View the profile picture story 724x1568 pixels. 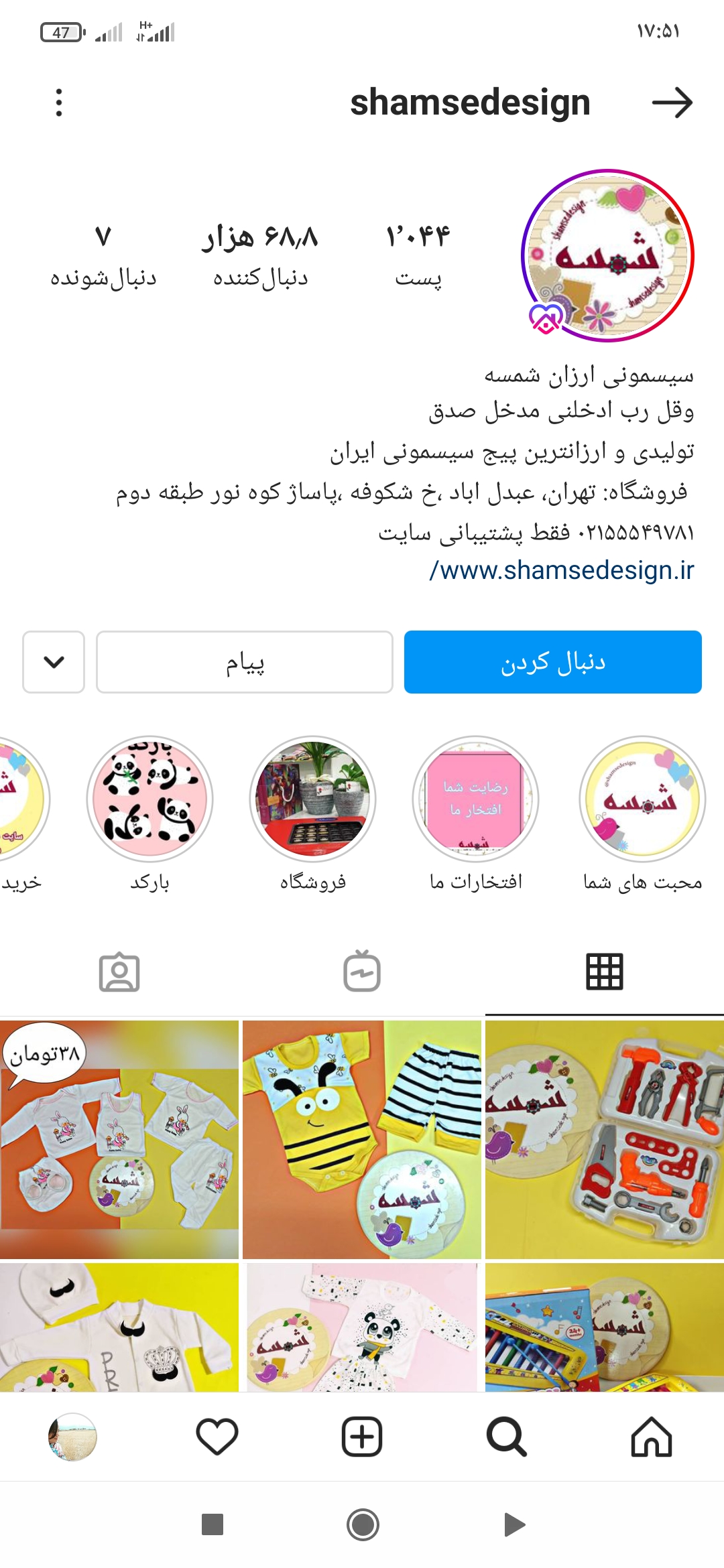[x=607, y=255]
